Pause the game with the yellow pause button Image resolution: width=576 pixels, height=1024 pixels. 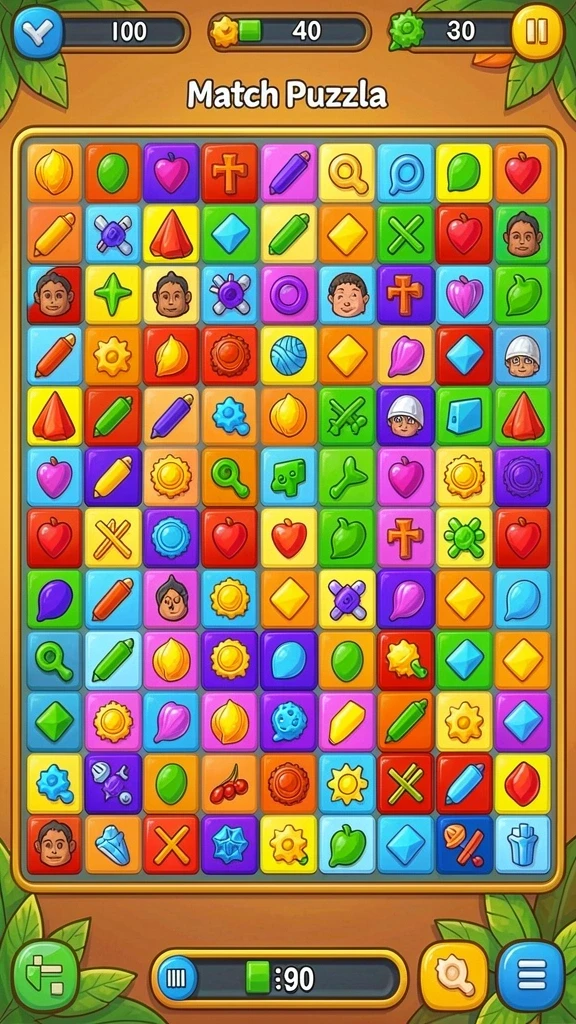tap(537, 31)
